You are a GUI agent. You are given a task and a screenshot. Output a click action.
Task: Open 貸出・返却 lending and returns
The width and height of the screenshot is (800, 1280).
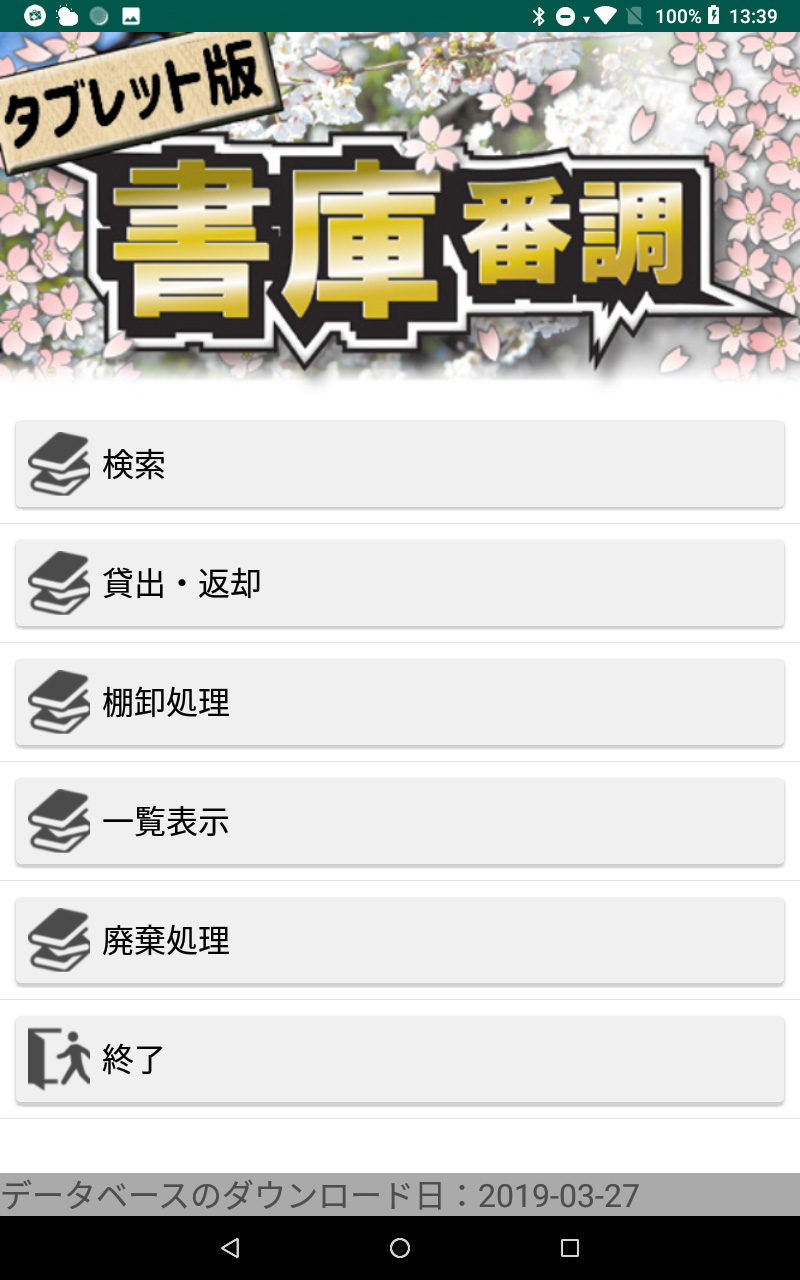(400, 583)
